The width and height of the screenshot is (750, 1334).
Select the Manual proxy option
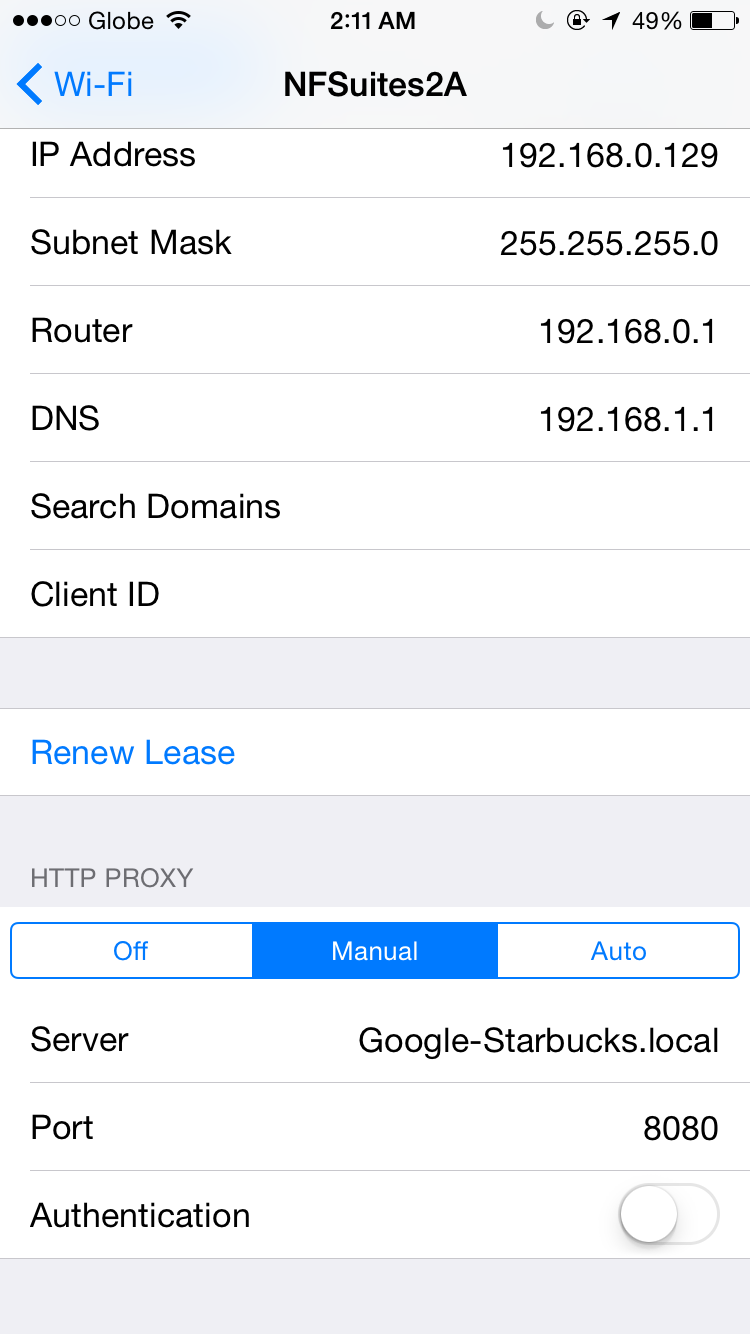[375, 950]
